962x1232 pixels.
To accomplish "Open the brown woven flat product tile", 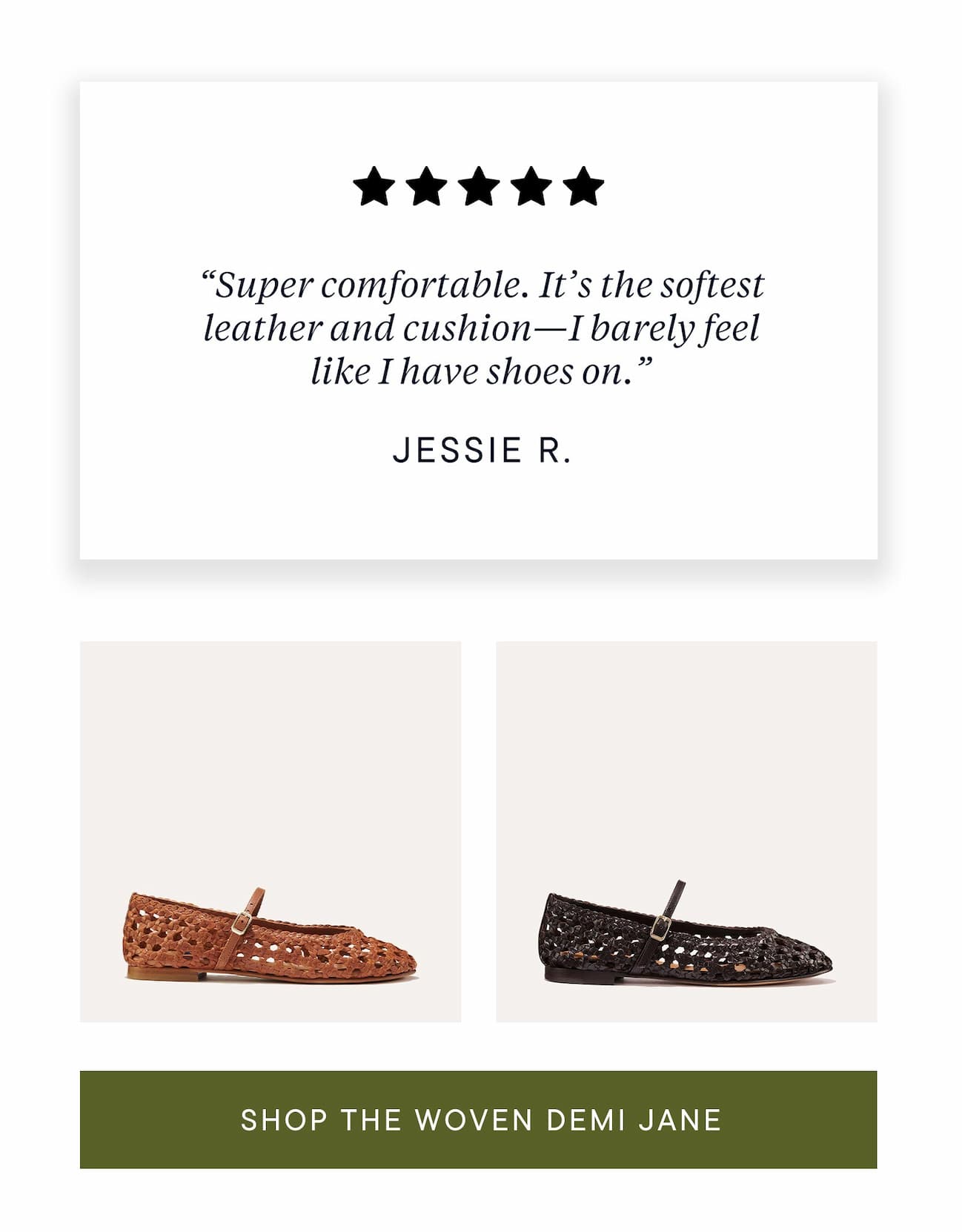I will [x=271, y=832].
